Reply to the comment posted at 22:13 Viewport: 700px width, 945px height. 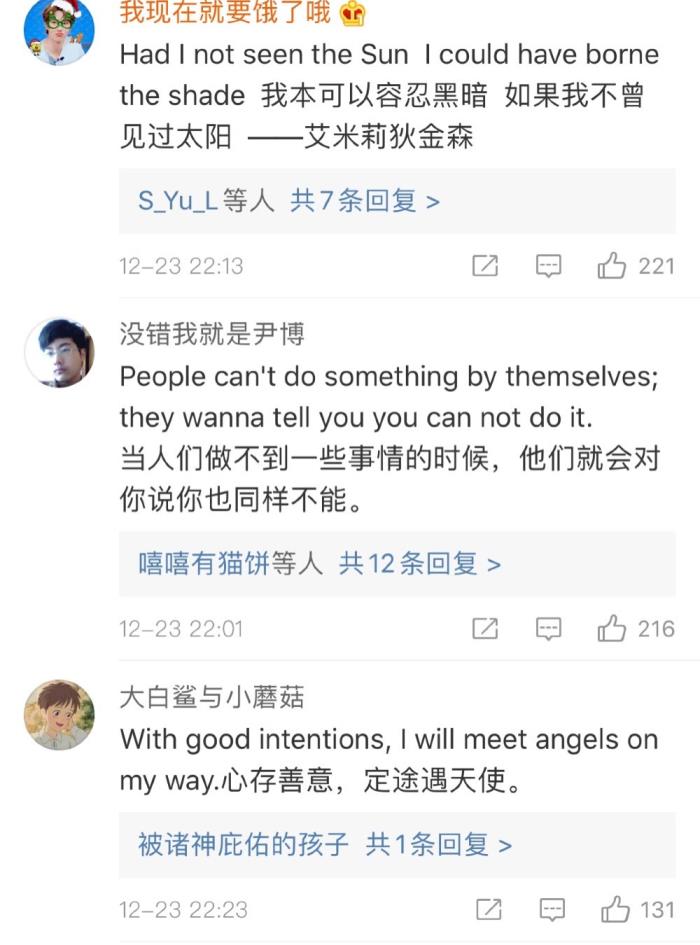548,266
